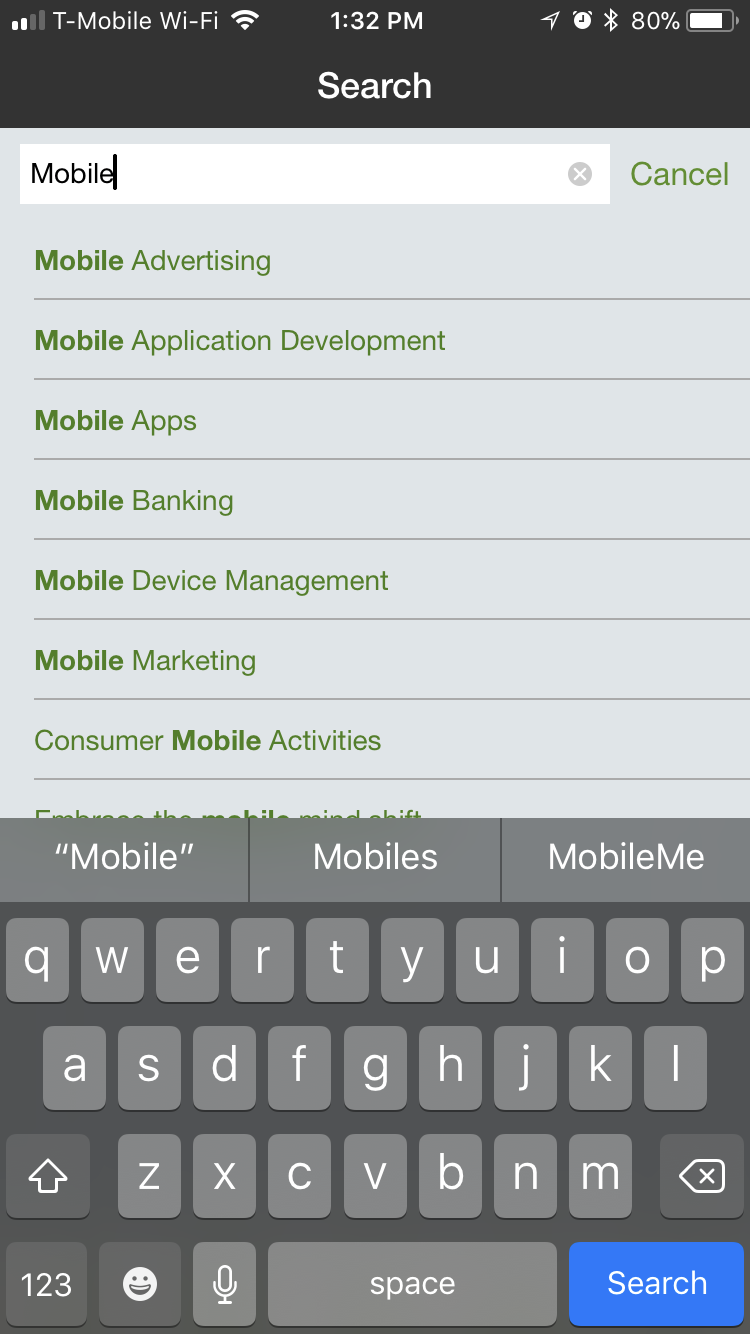Switch keyboard to numbers with 123

coord(47,1283)
